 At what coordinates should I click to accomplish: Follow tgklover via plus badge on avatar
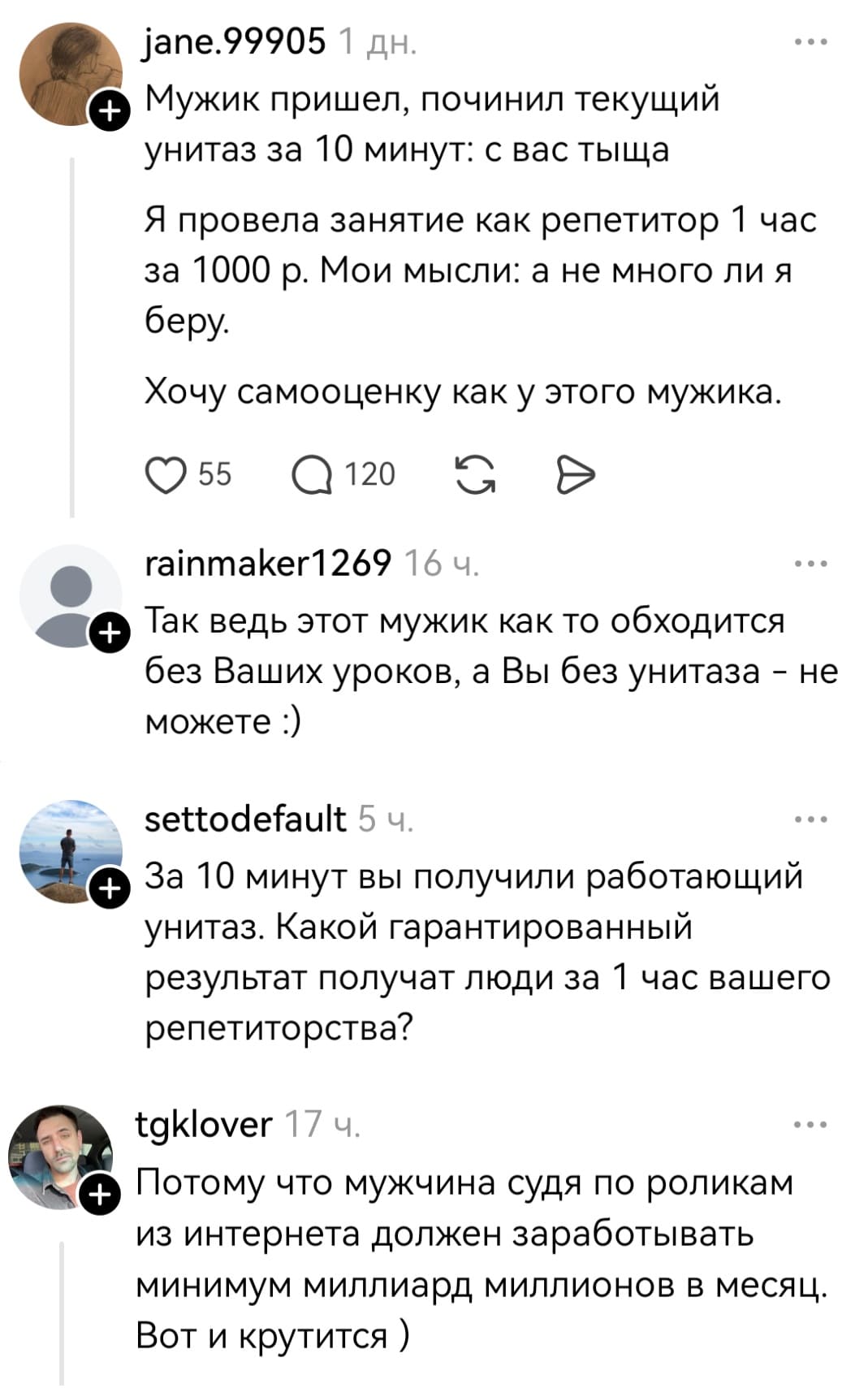[100, 1194]
